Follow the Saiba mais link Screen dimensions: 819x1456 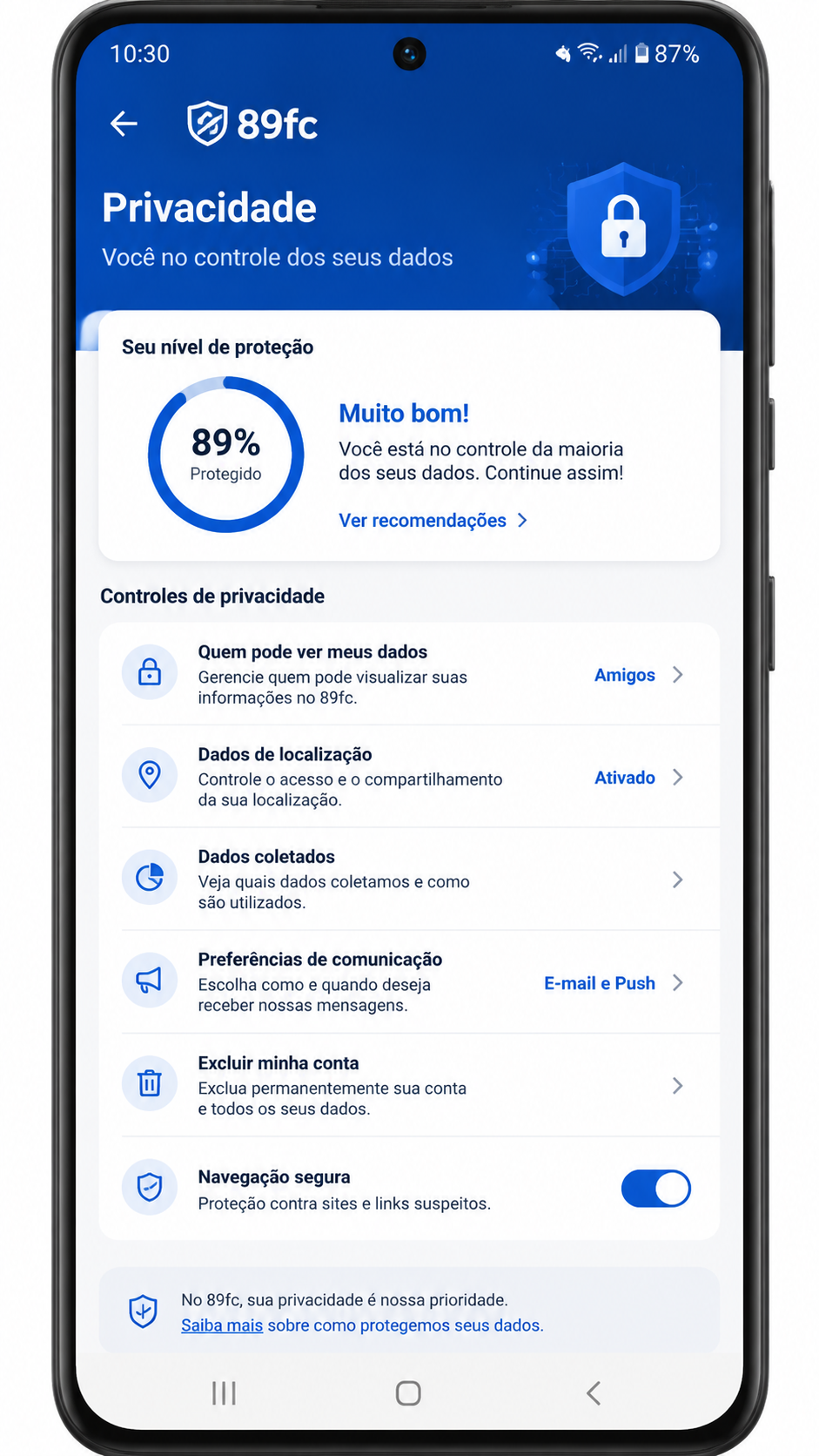point(222,1325)
